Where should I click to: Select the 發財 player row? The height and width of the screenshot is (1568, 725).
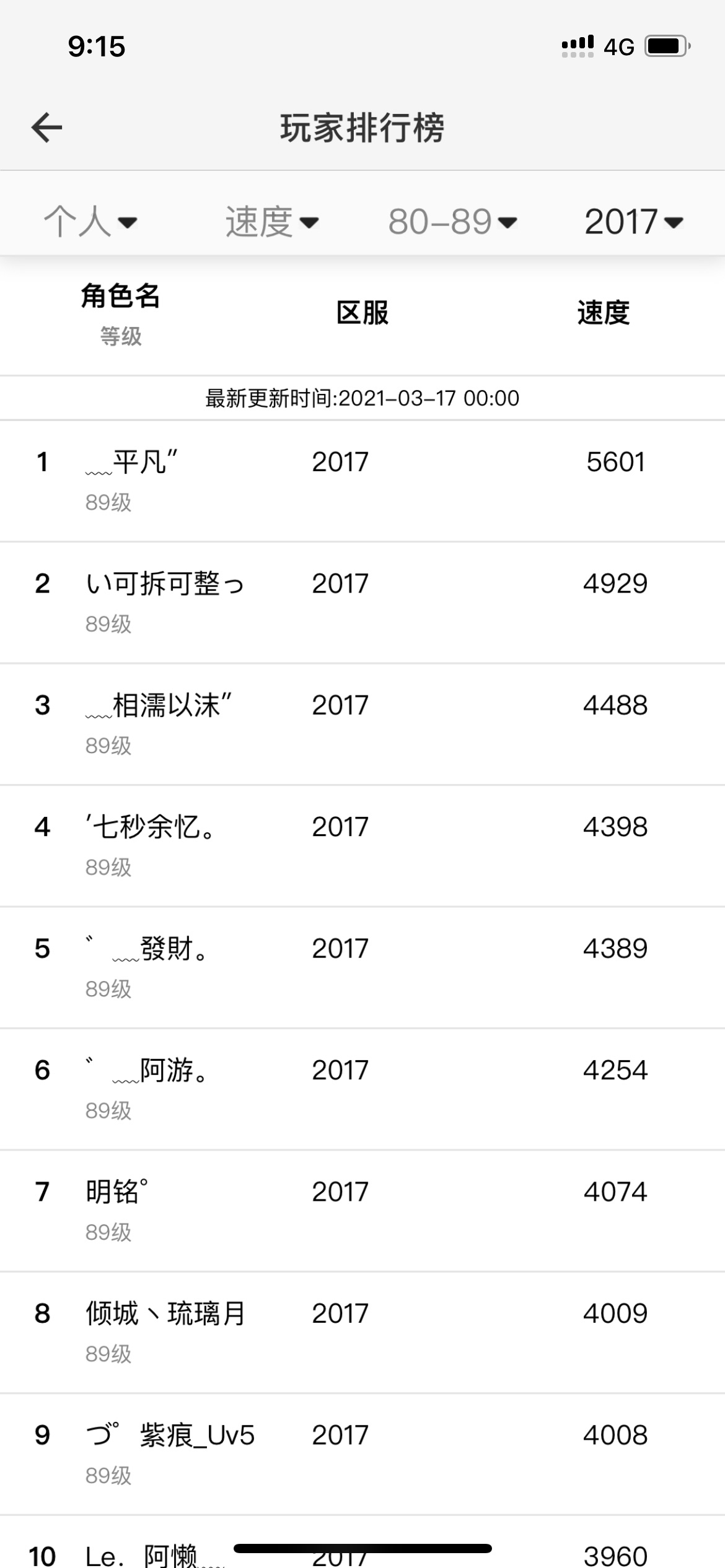362,968
